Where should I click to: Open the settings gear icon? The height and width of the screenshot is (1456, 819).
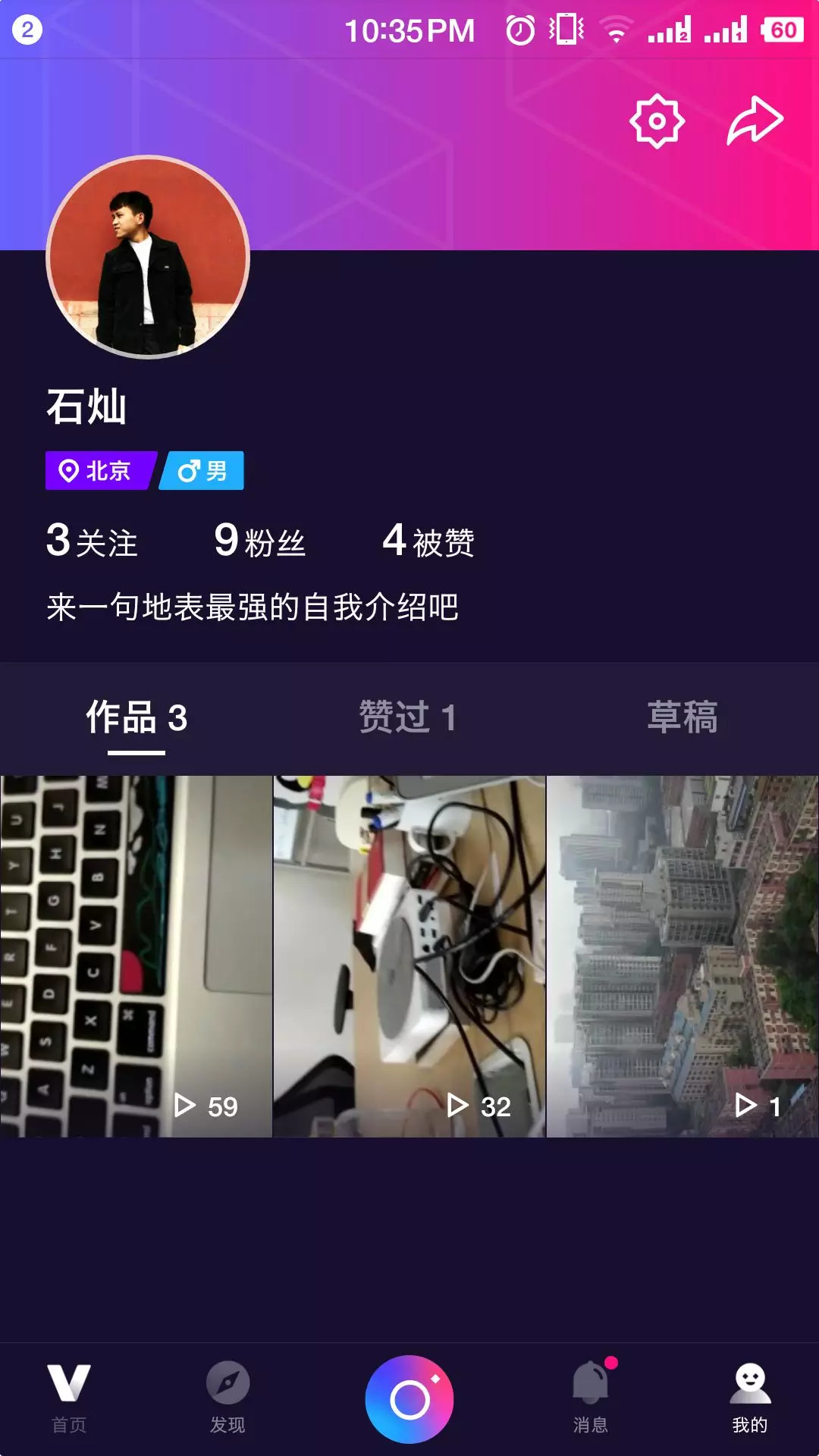click(x=657, y=121)
